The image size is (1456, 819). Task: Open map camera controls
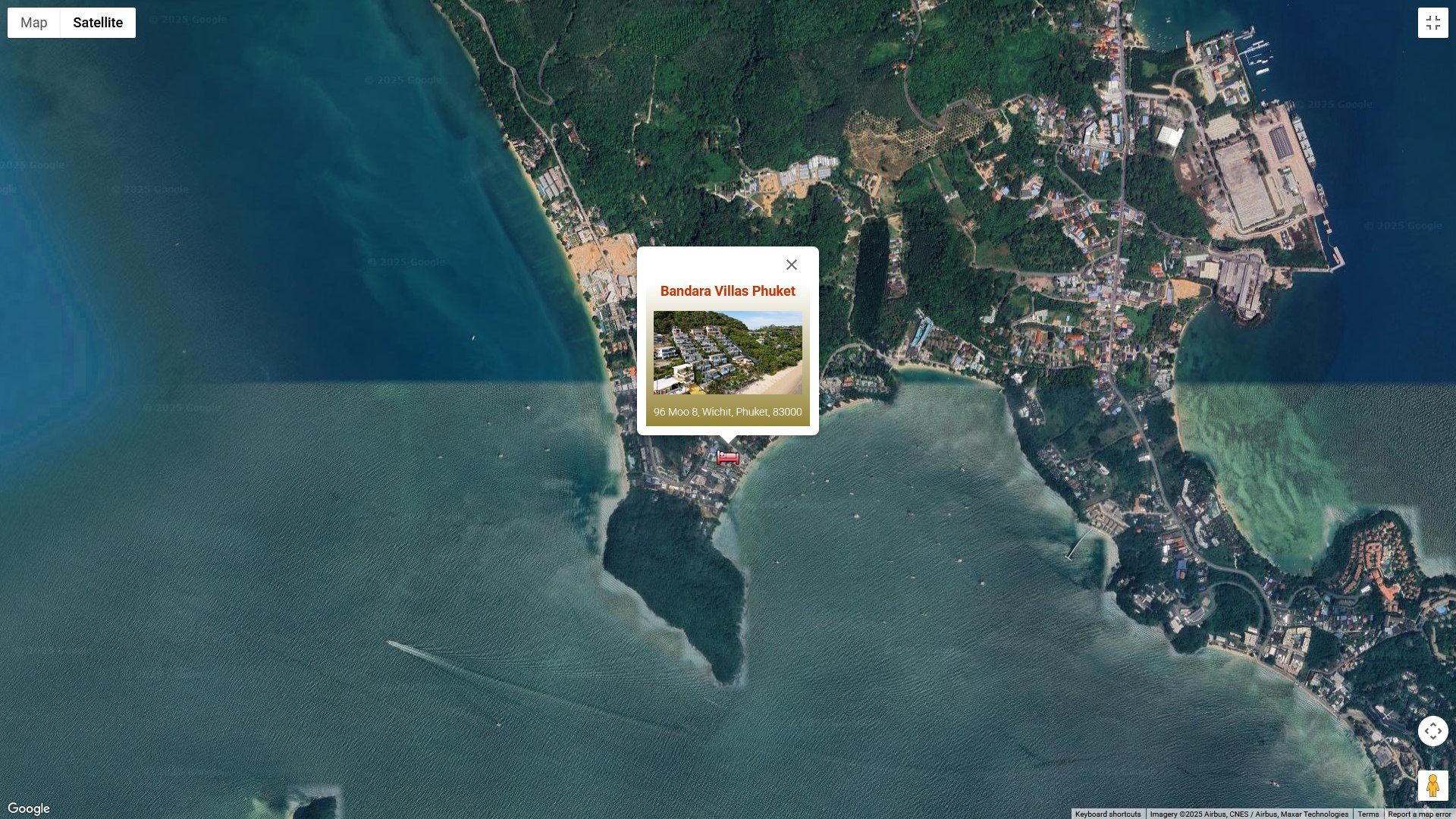point(1432,731)
